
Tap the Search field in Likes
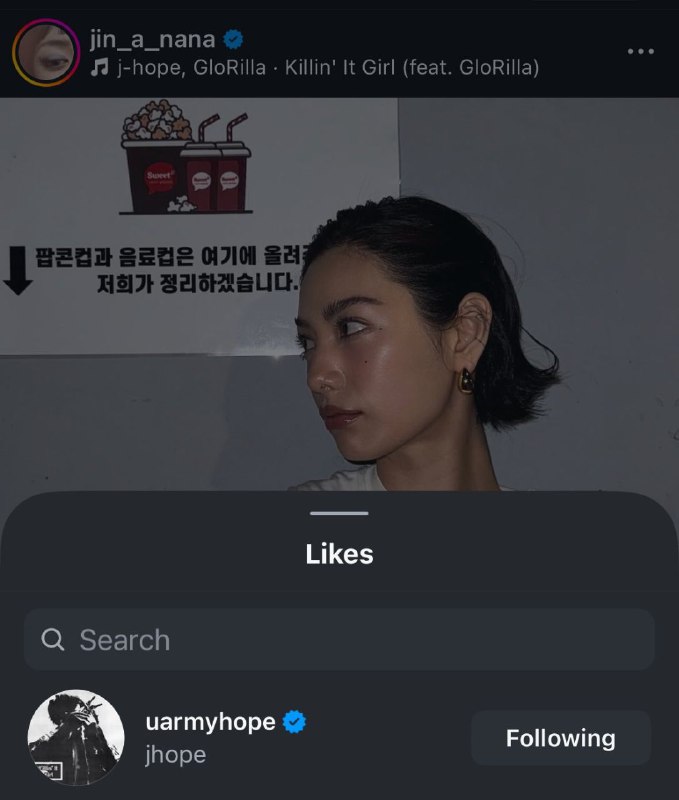point(339,640)
